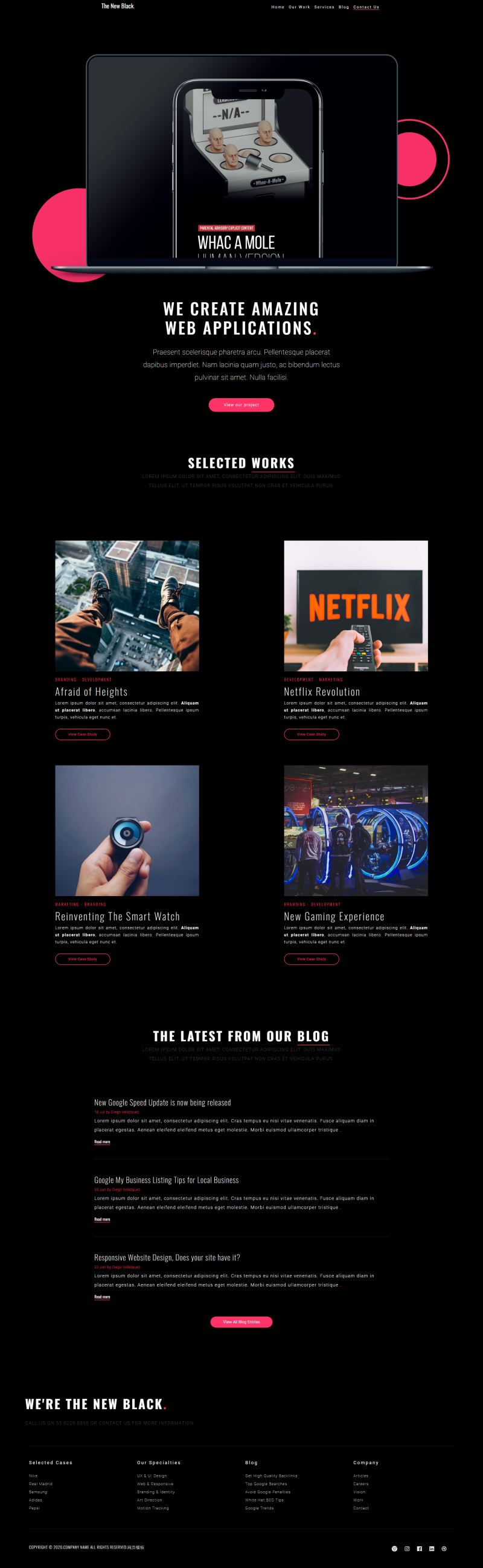Open the Netflix Revolution image tile
Image resolution: width=483 pixels, height=1568 pixels.
(355, 605)
